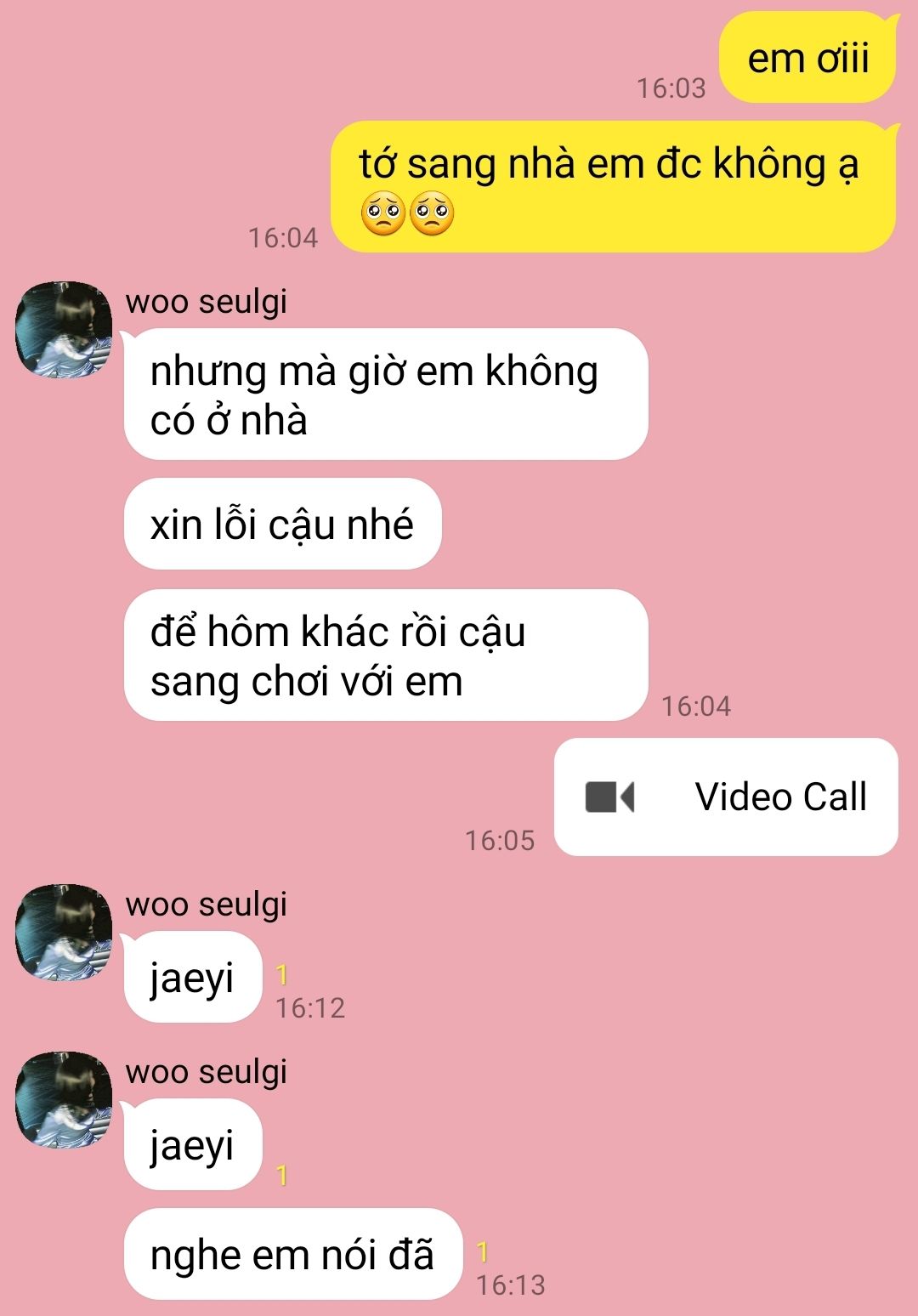Open woo seulgi's avatar beside 'nhưng mà giờ' message
Viewport: 918px width, 1316px height.
pyautogui.click(x=64, y=329)
